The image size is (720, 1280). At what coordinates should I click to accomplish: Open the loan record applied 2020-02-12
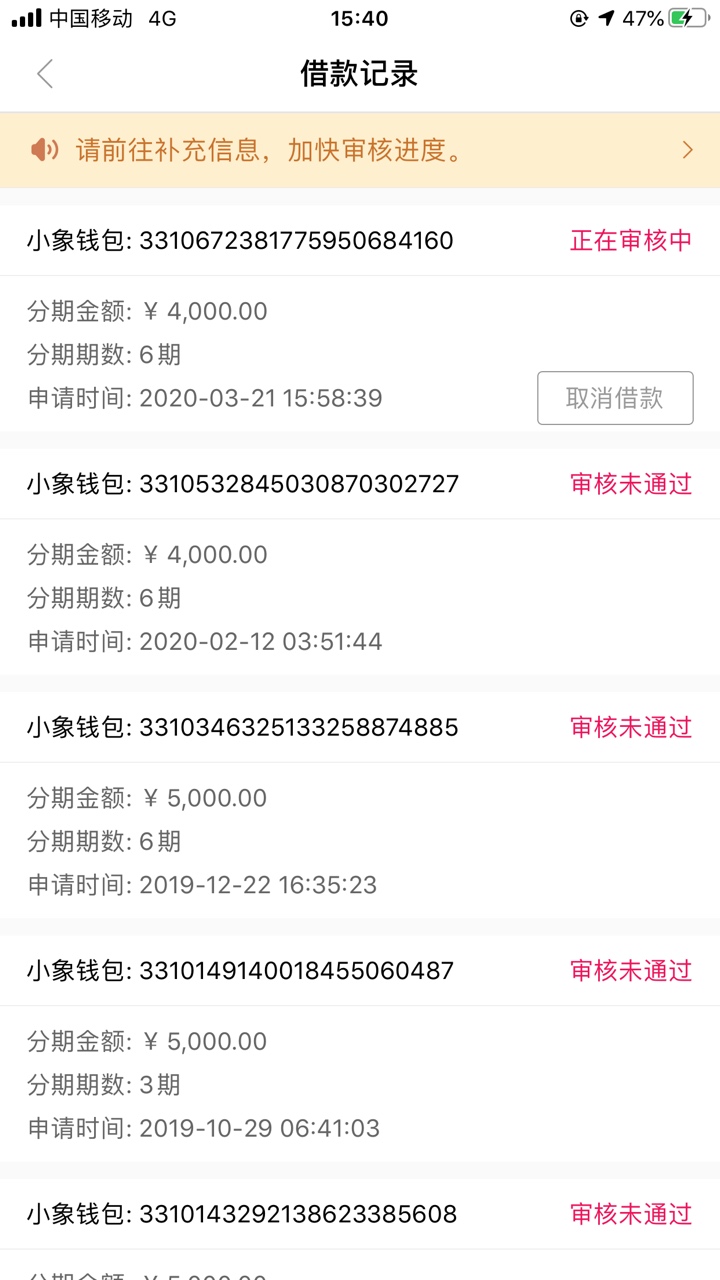(x=360, y=562)
